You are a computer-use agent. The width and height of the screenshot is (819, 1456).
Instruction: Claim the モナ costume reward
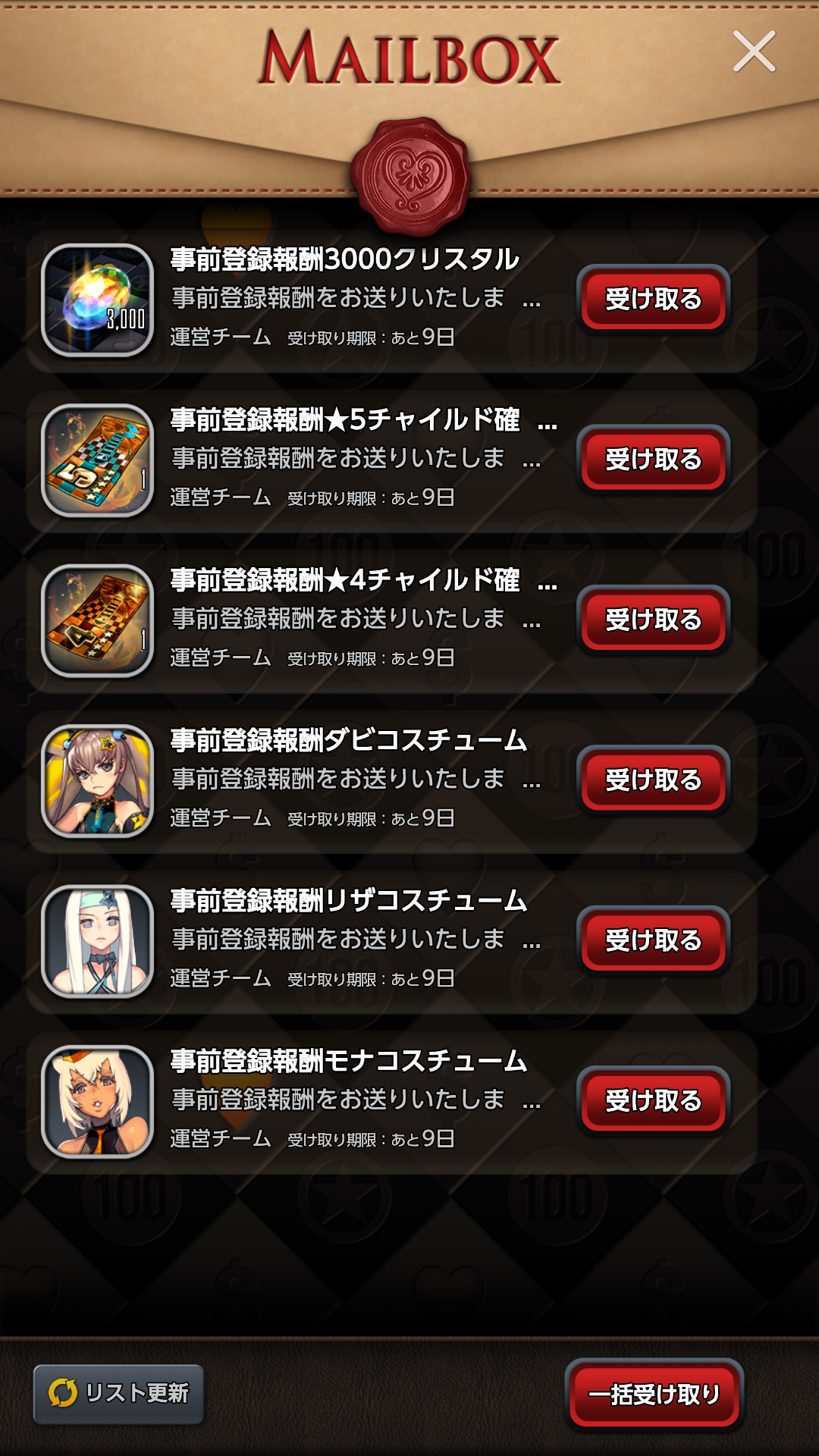coord(653,1100)
